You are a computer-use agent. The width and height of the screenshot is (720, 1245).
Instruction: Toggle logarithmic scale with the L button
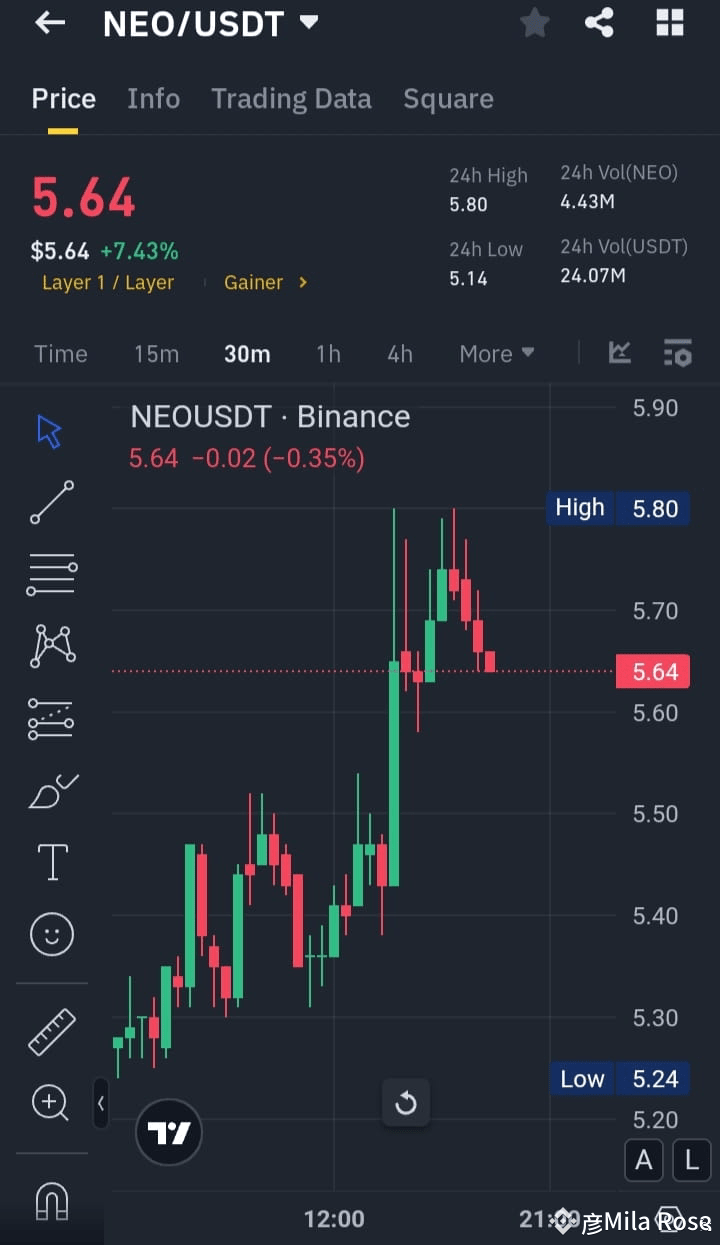[691, 1159]
